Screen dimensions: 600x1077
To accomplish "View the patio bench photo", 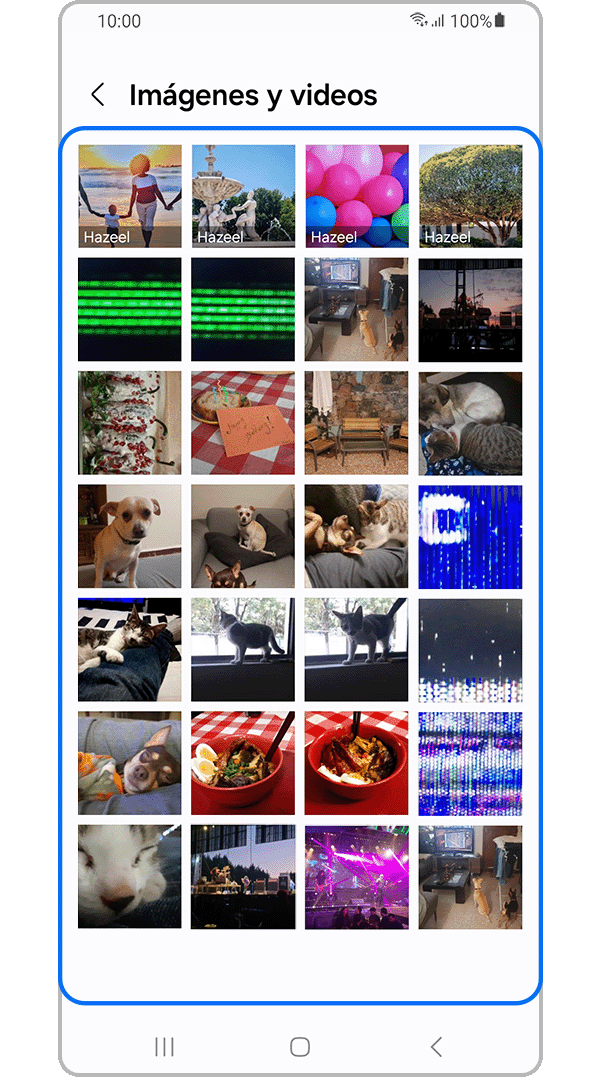I will click(357, 422).
